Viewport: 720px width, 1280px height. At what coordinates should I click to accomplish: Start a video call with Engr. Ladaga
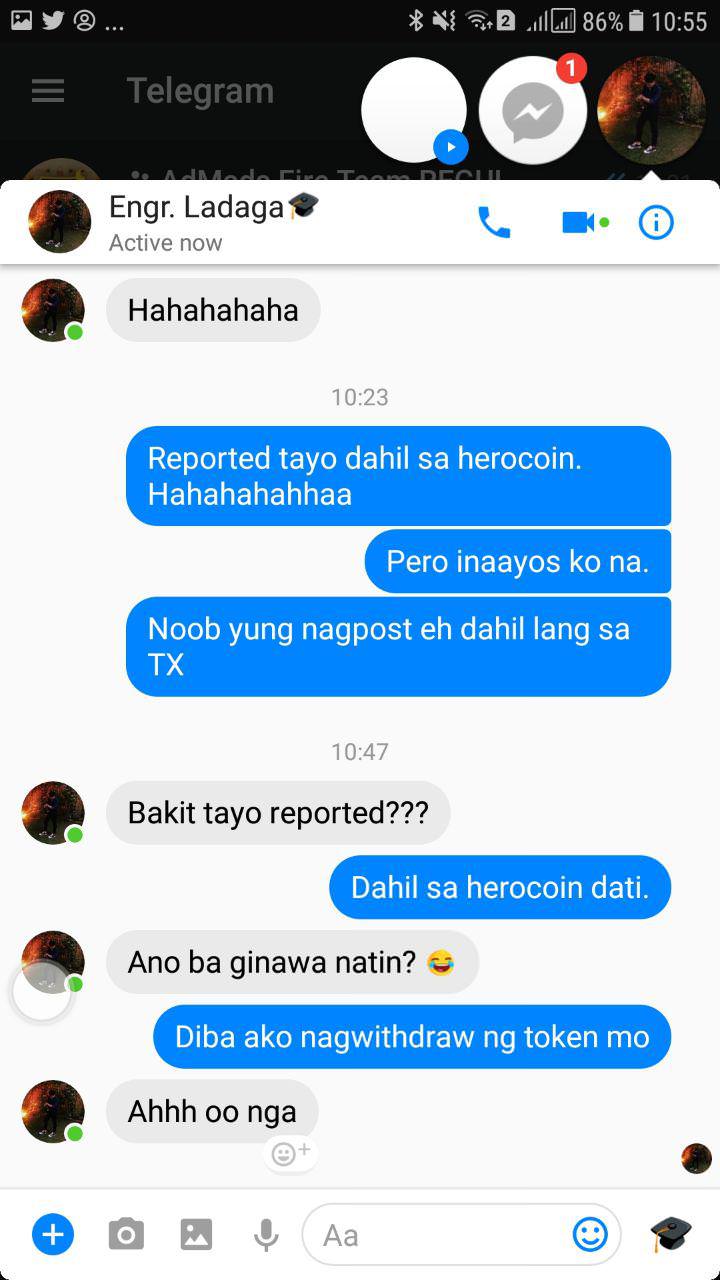pos(579,222)
